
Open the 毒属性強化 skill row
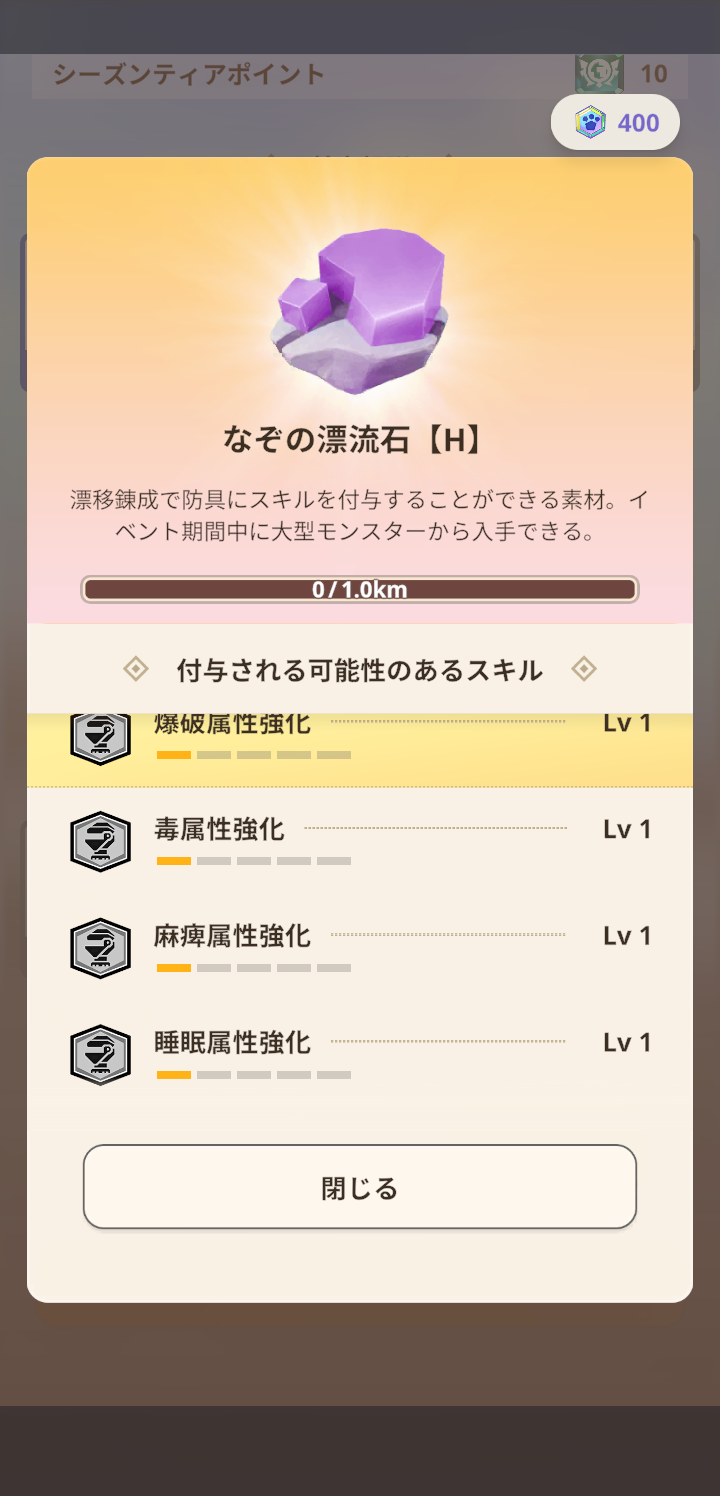(360, 841)
